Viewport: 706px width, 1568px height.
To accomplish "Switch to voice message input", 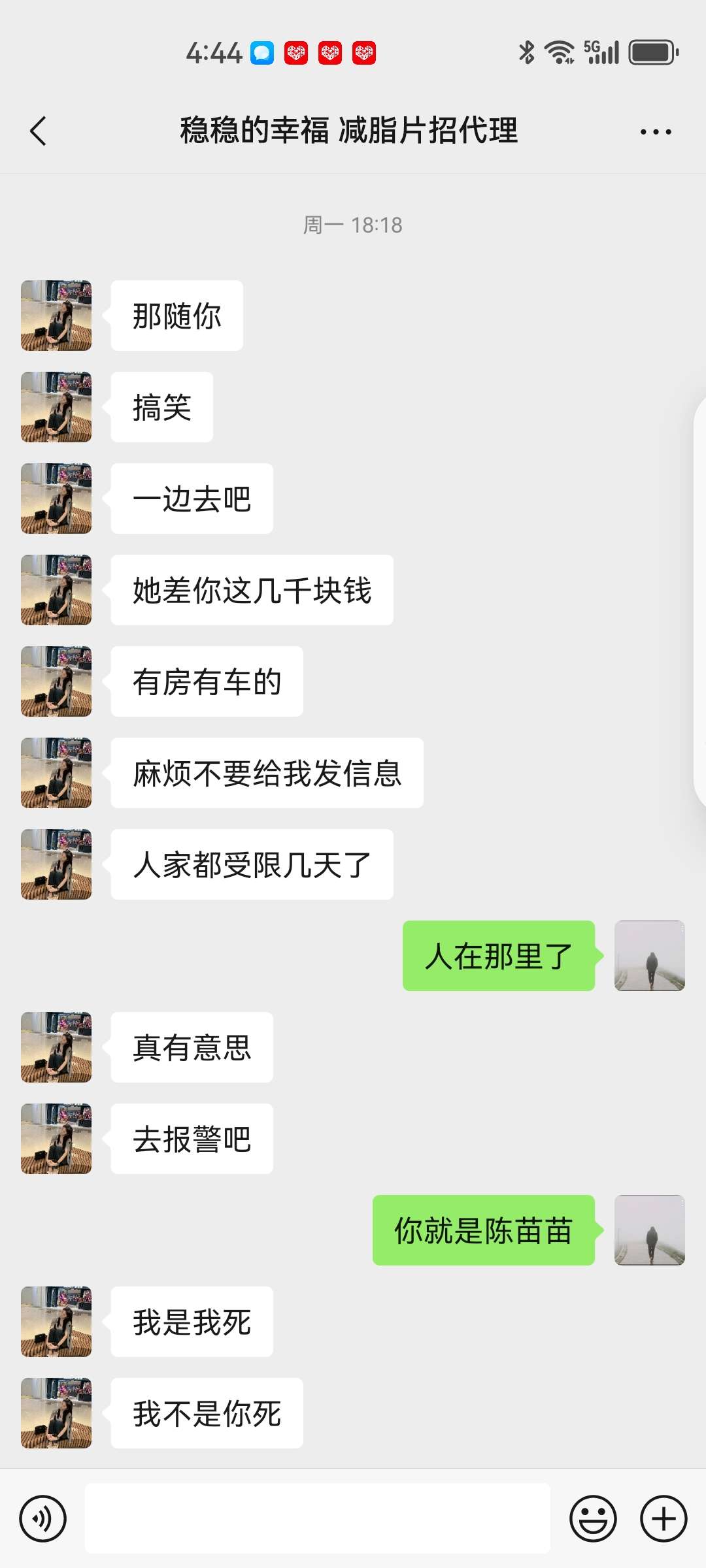I will click(x=43, y=1518).
